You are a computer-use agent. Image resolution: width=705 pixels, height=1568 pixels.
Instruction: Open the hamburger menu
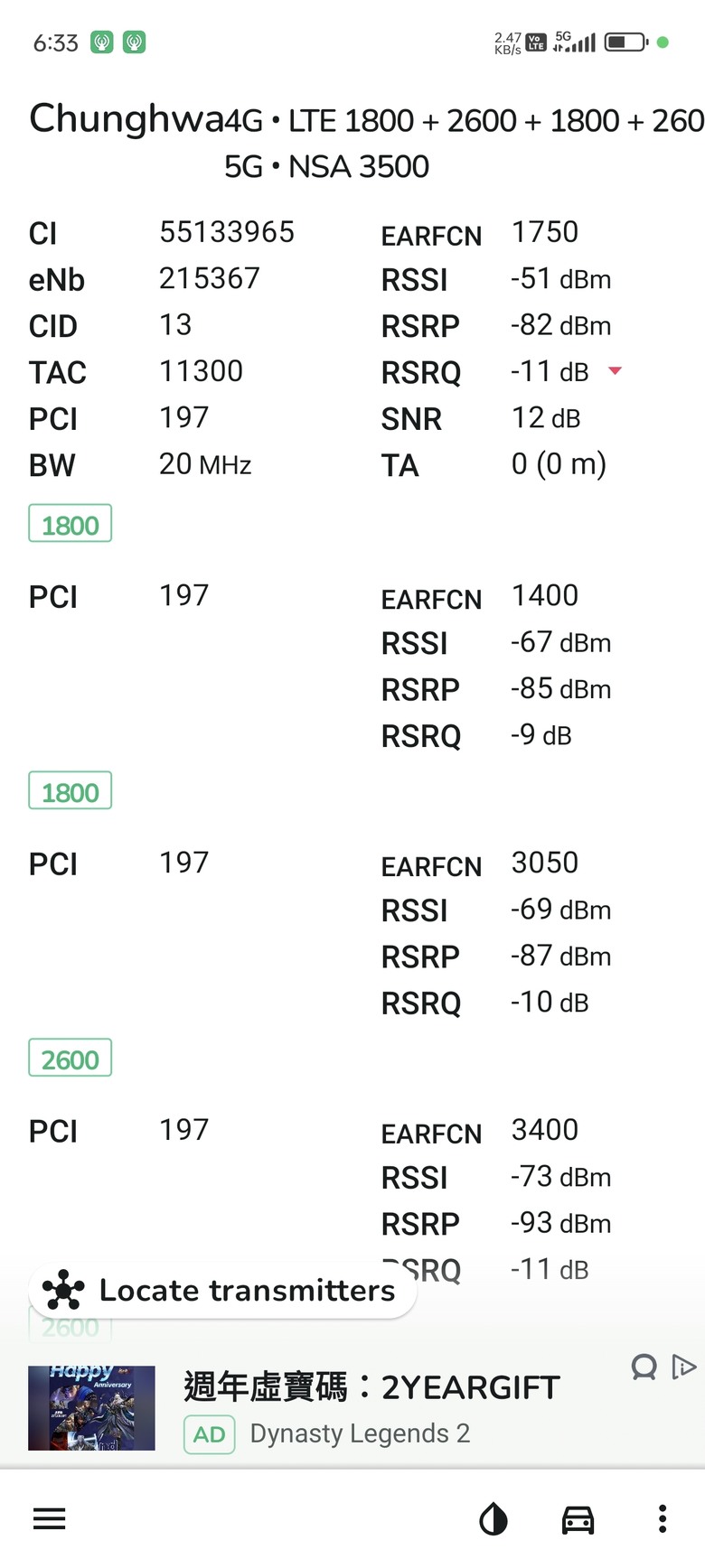click(50, 1518)
